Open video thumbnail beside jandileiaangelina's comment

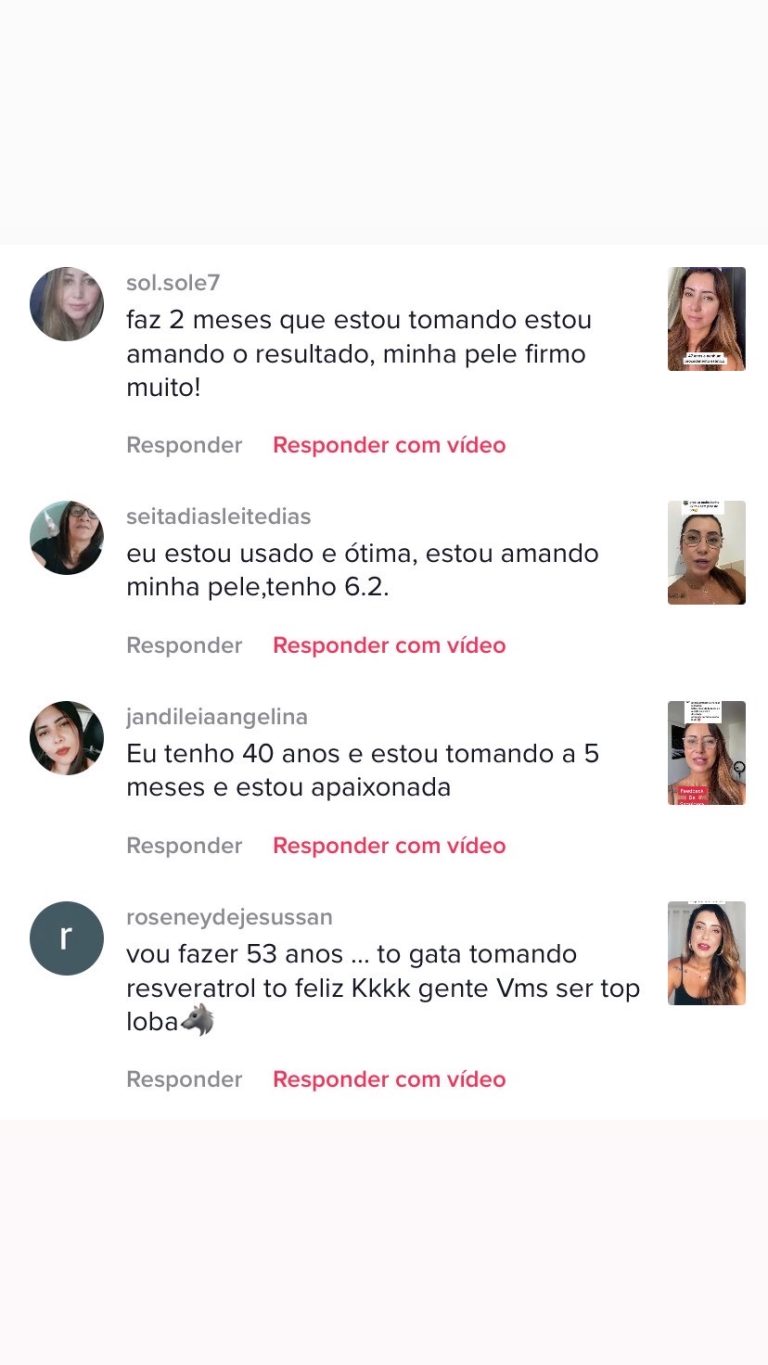706,753
